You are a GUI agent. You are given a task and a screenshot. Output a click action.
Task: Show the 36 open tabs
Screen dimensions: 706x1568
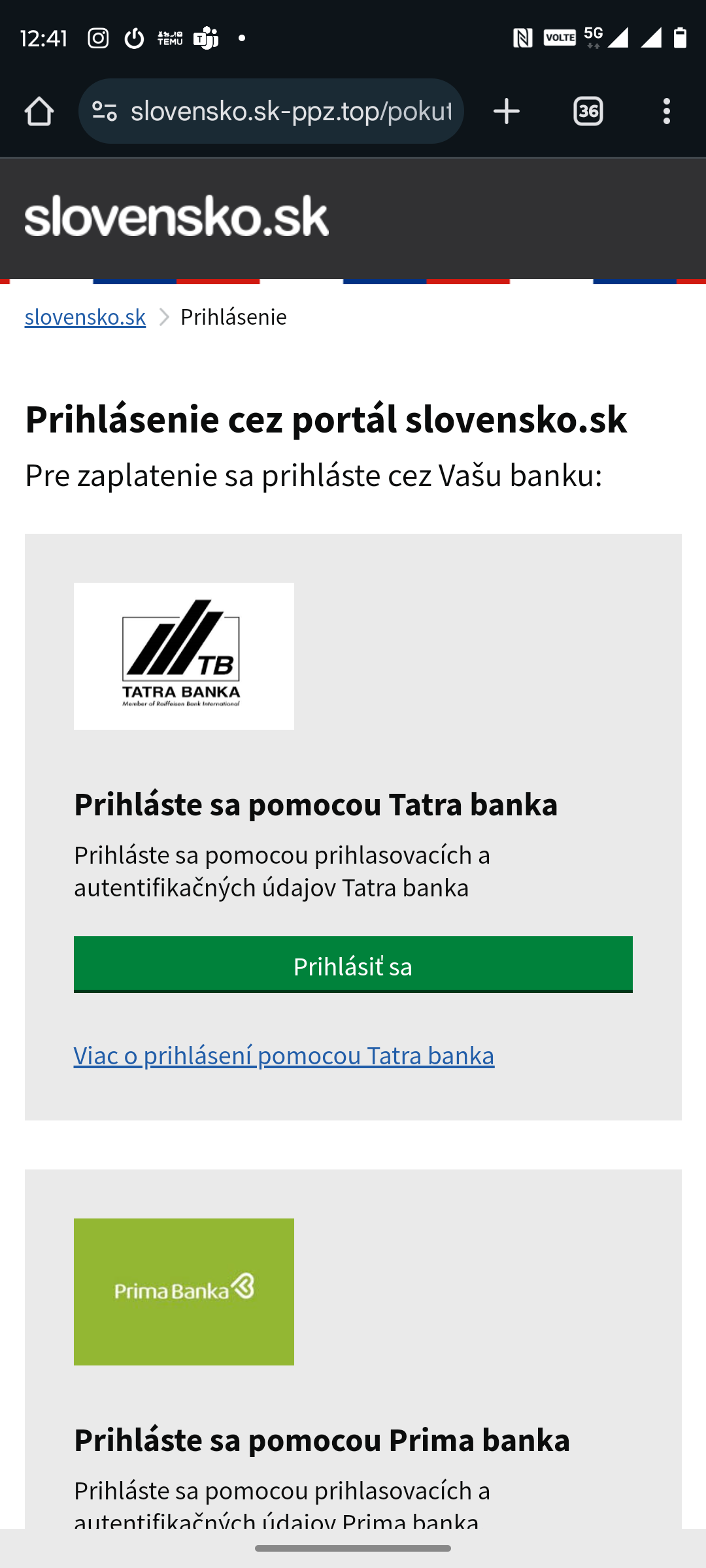[x=588, y=112]
